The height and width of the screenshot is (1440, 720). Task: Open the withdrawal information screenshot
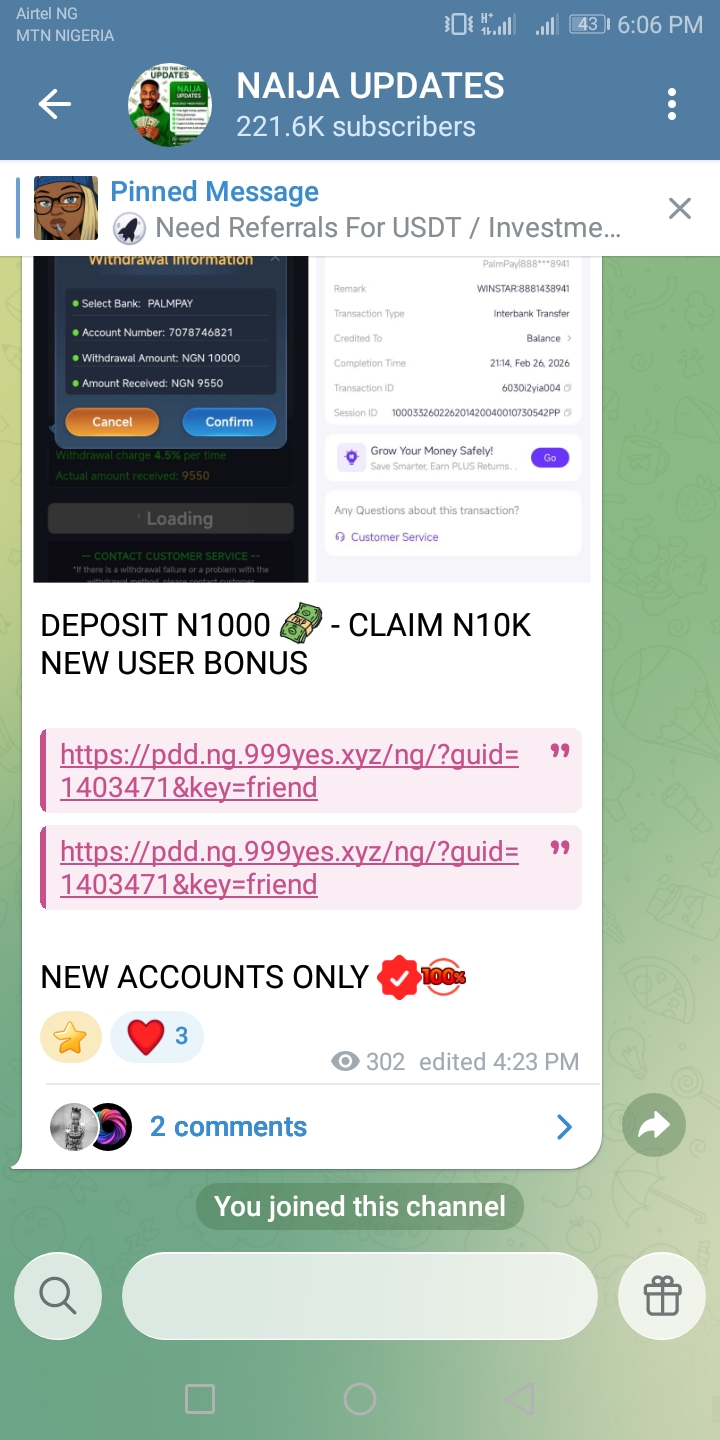[172, 420]
